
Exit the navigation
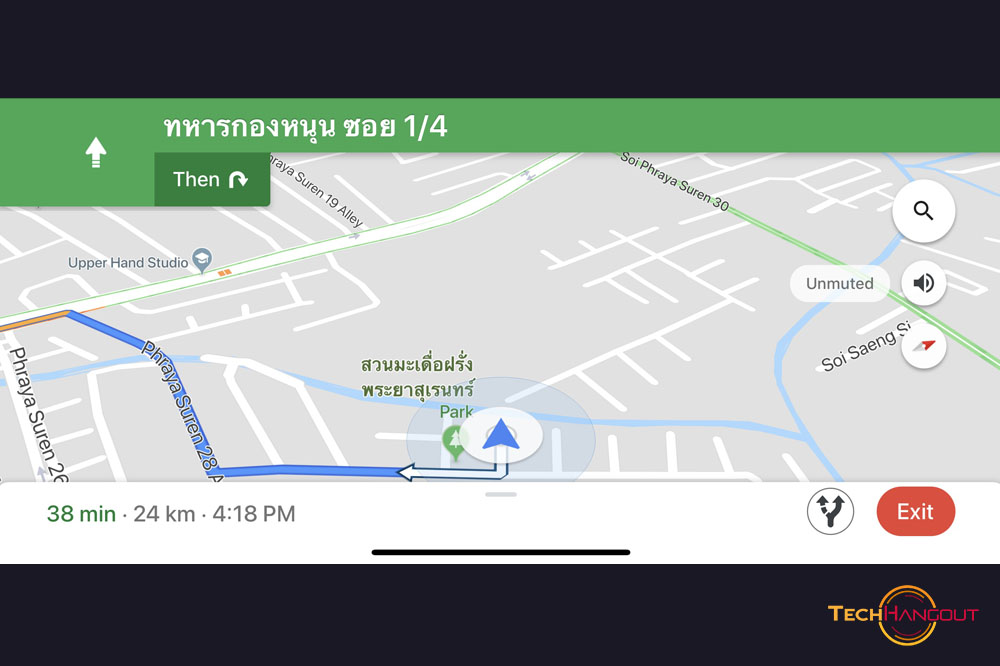tap(915, 512)
